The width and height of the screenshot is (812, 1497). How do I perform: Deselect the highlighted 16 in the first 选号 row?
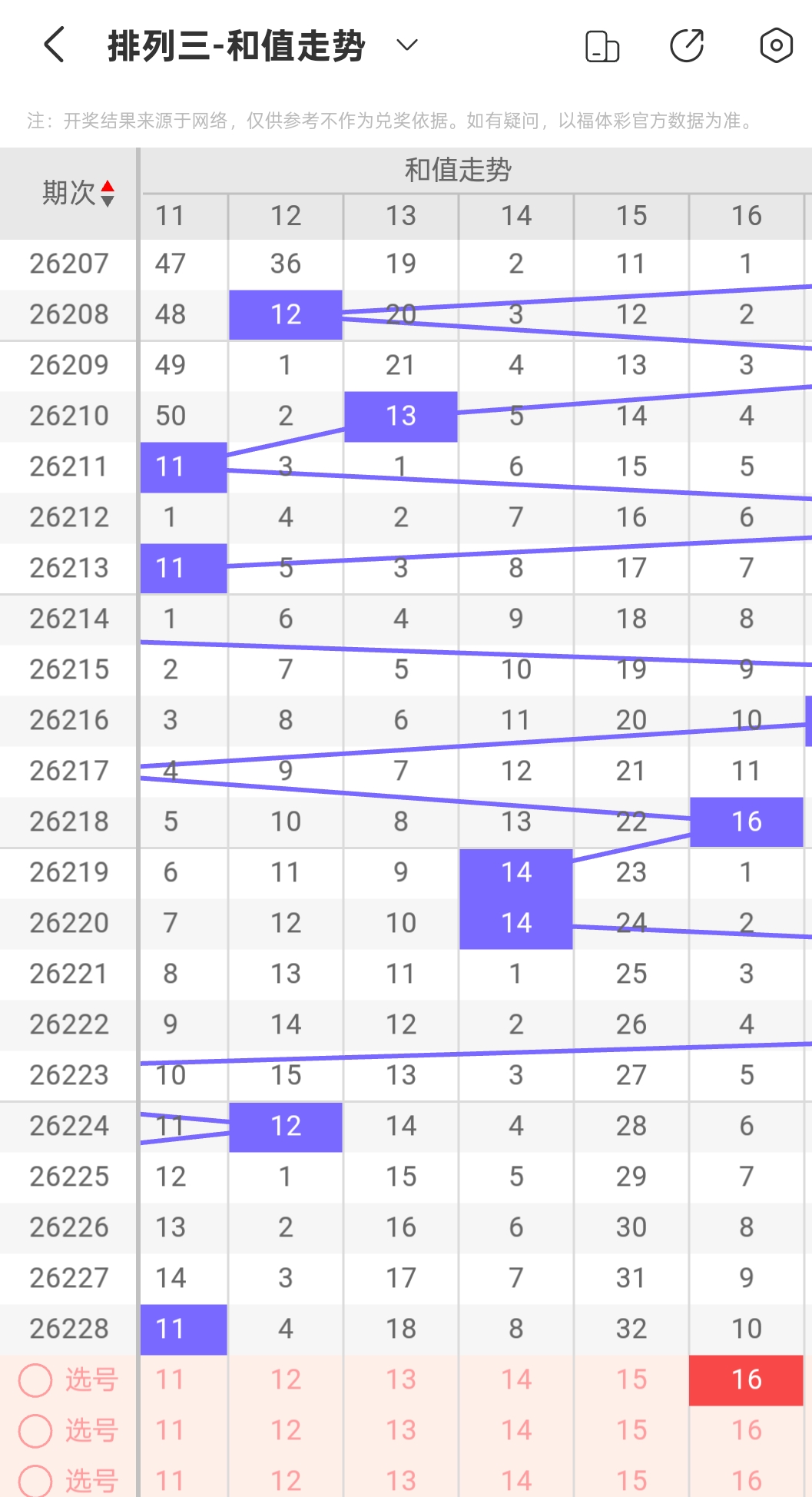(746, 1380)
